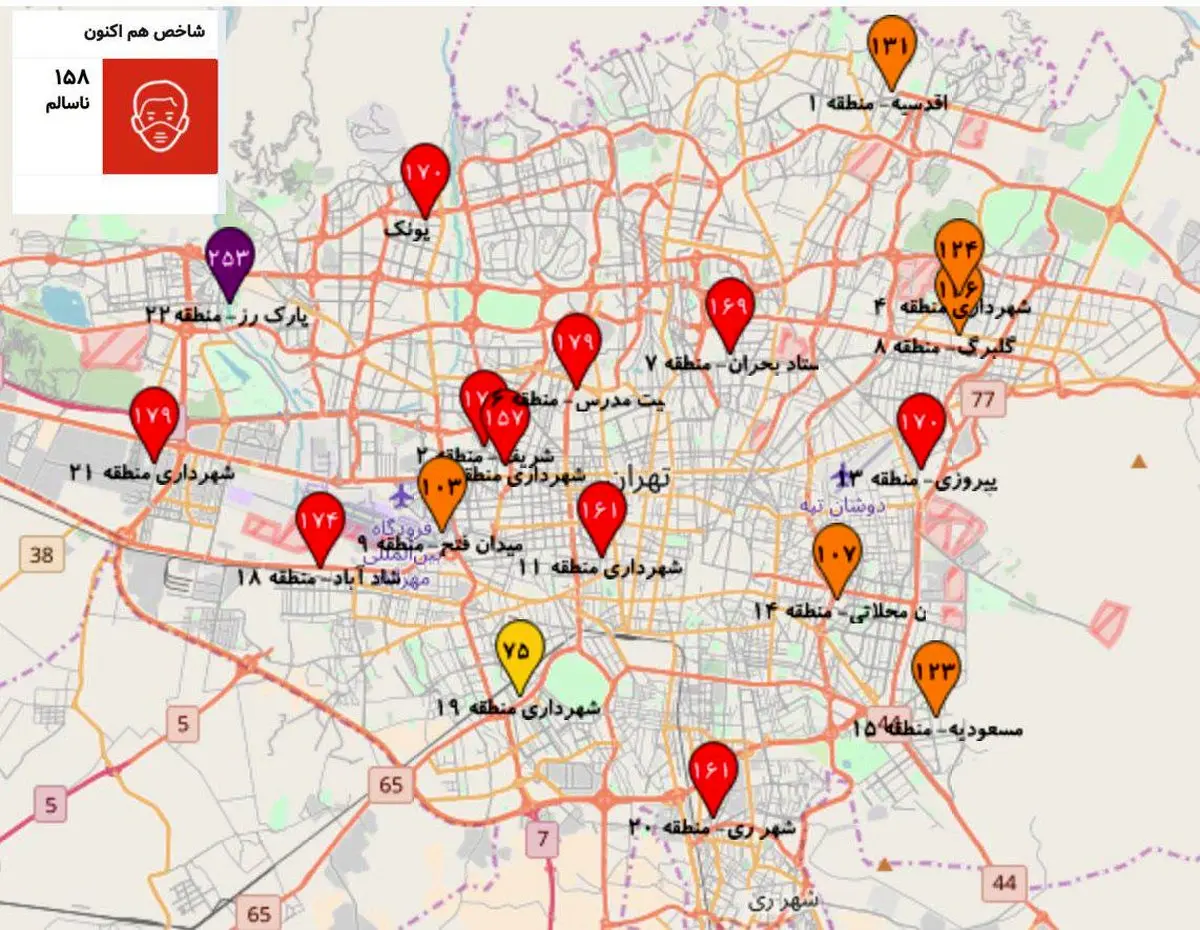Open the orange 103 pin at Meydan Fath

coord(441,487)
